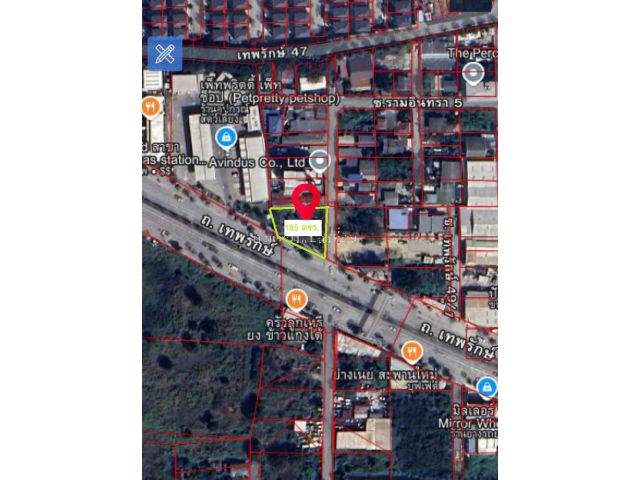640x480 pixels.
Task: Select the Mirror Wh shop marker
Action: tap(486, 387)
